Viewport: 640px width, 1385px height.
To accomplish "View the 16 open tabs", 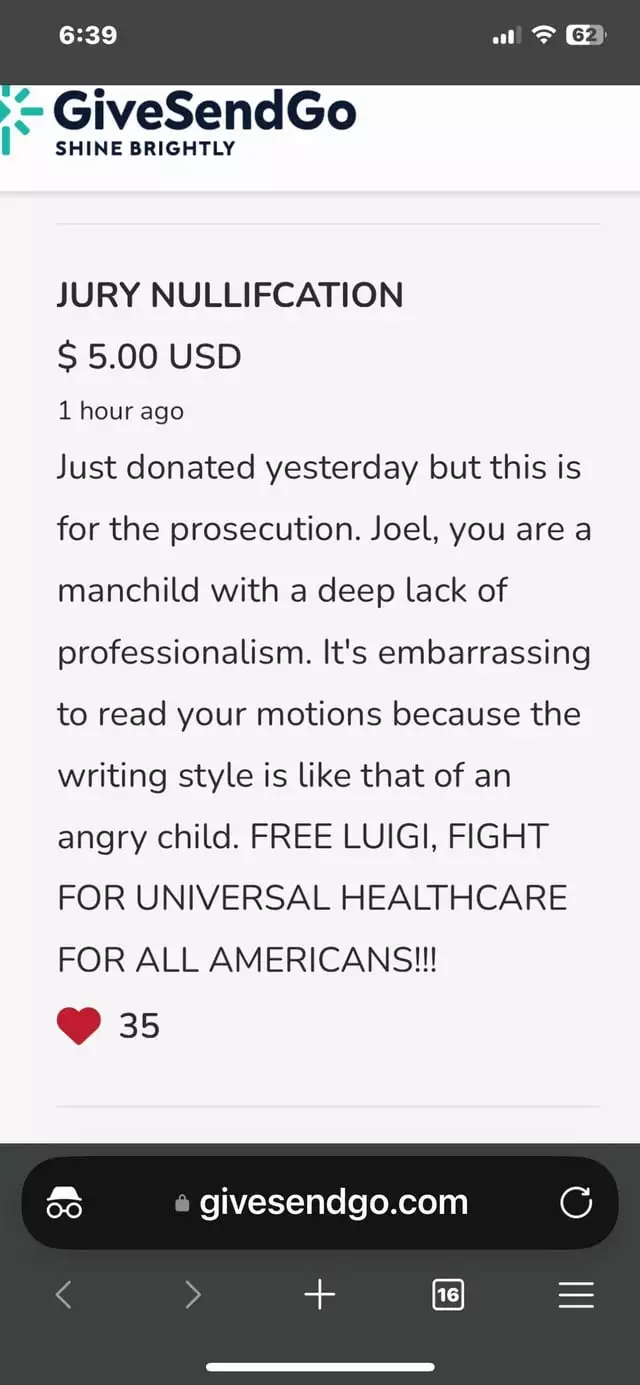I will click(448, 1295).
